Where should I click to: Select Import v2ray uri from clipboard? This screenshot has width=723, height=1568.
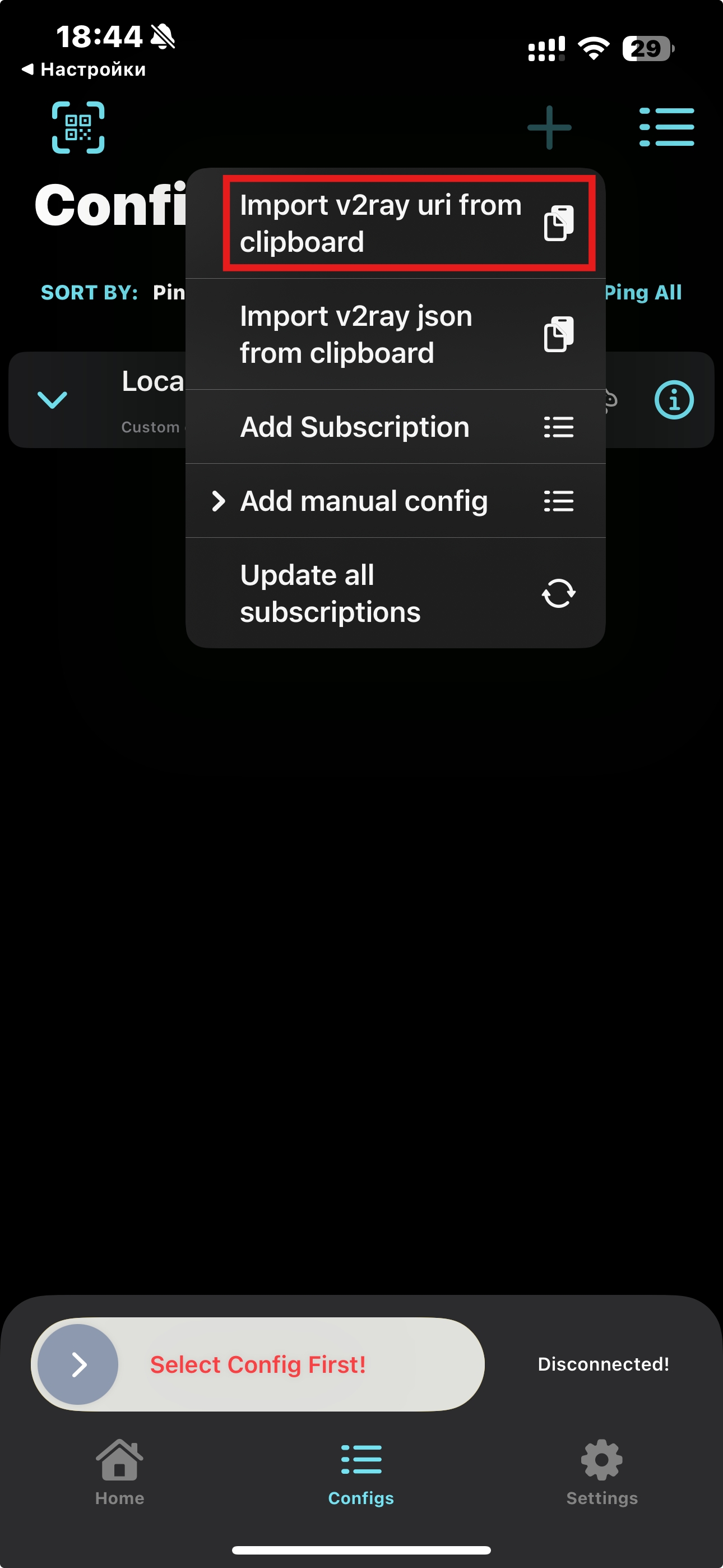click(x=396, y=223)
